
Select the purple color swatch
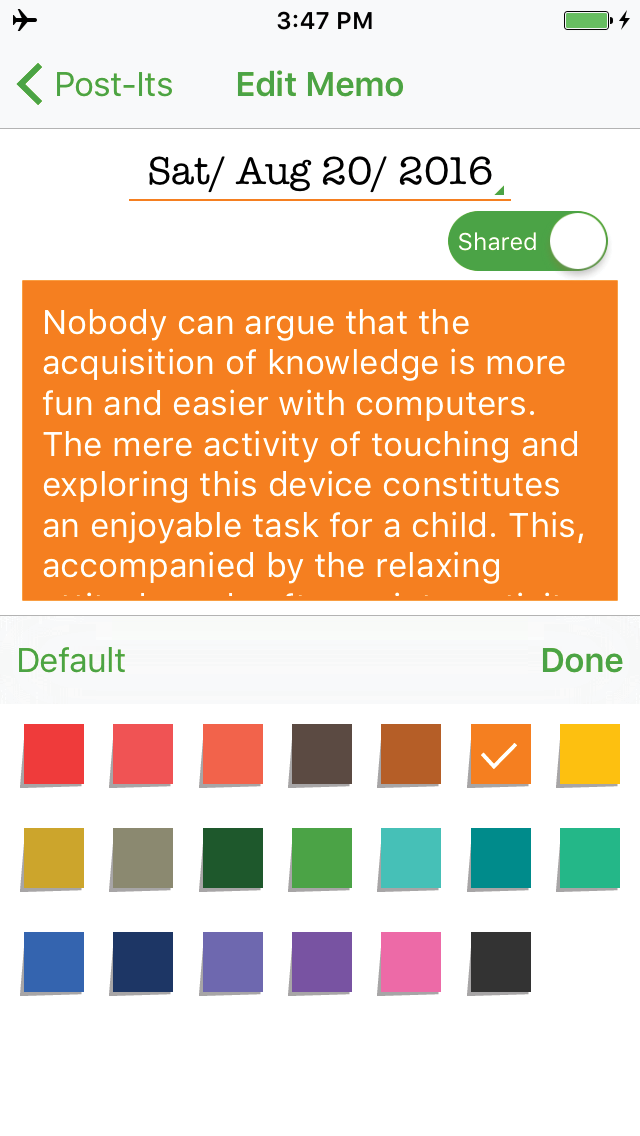(x=322, y=963)
